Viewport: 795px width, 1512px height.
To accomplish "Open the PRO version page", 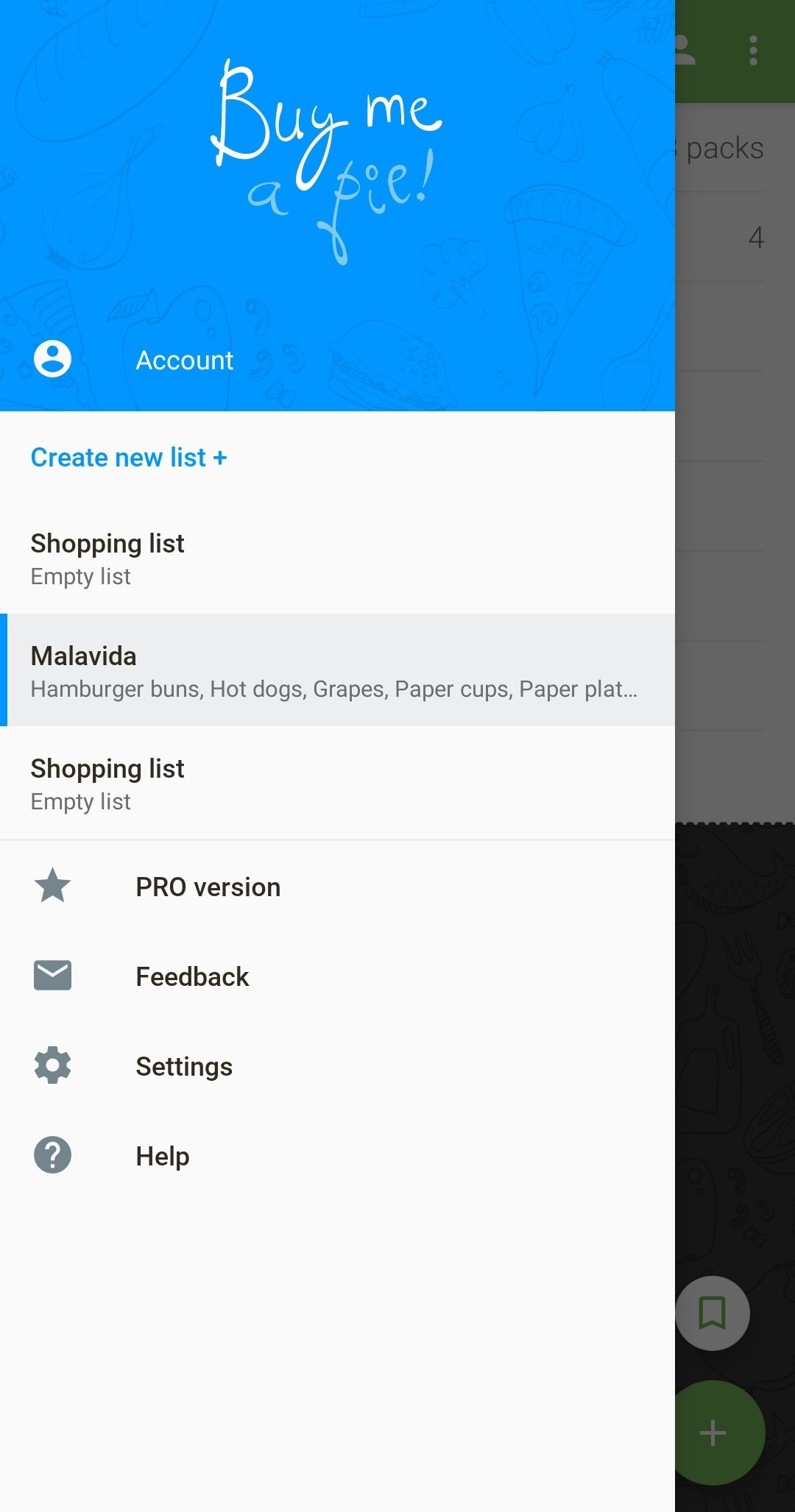I will pos(337,887).
